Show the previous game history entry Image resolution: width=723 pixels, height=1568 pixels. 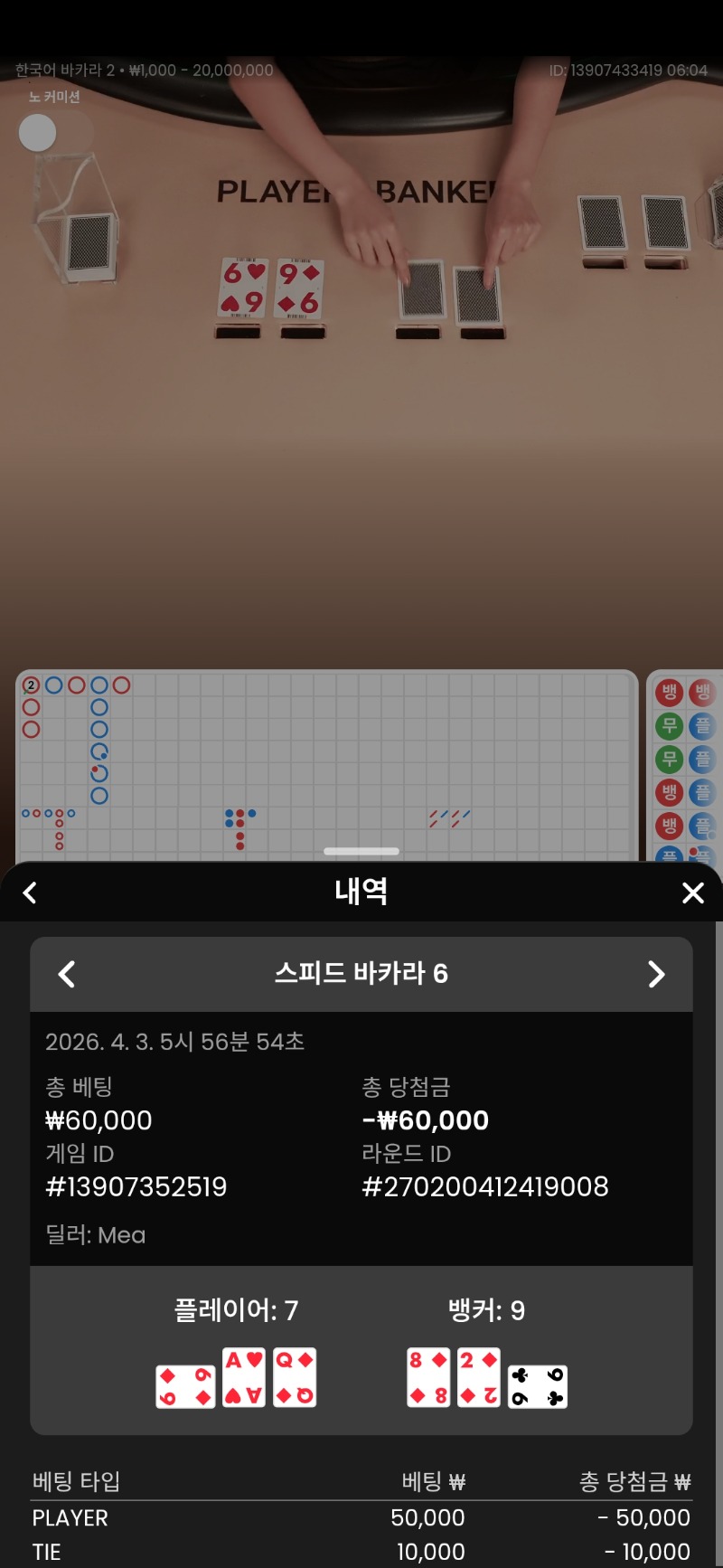click(x=67, y=974)
